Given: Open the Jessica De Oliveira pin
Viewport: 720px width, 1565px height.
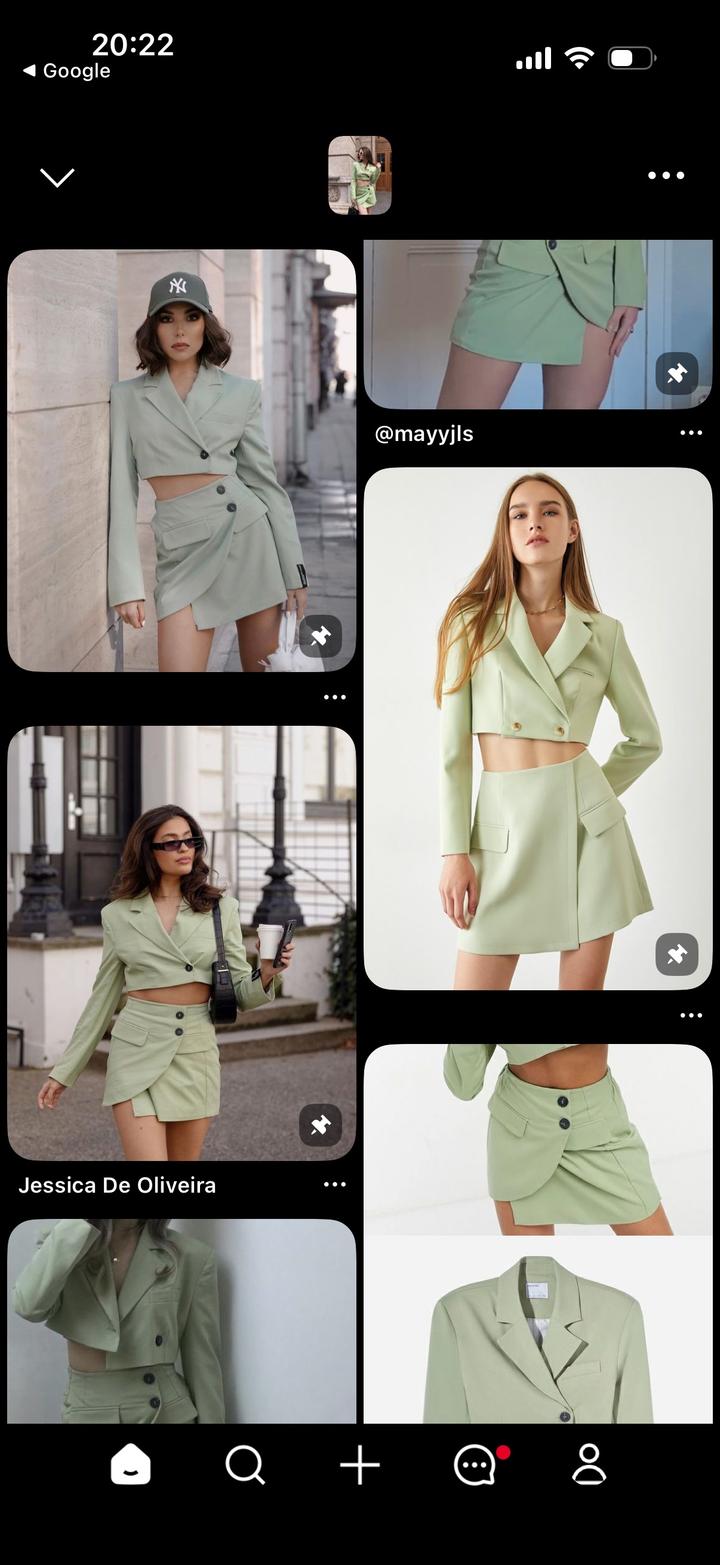Looking at the screenshot, I should pos(181,940).
